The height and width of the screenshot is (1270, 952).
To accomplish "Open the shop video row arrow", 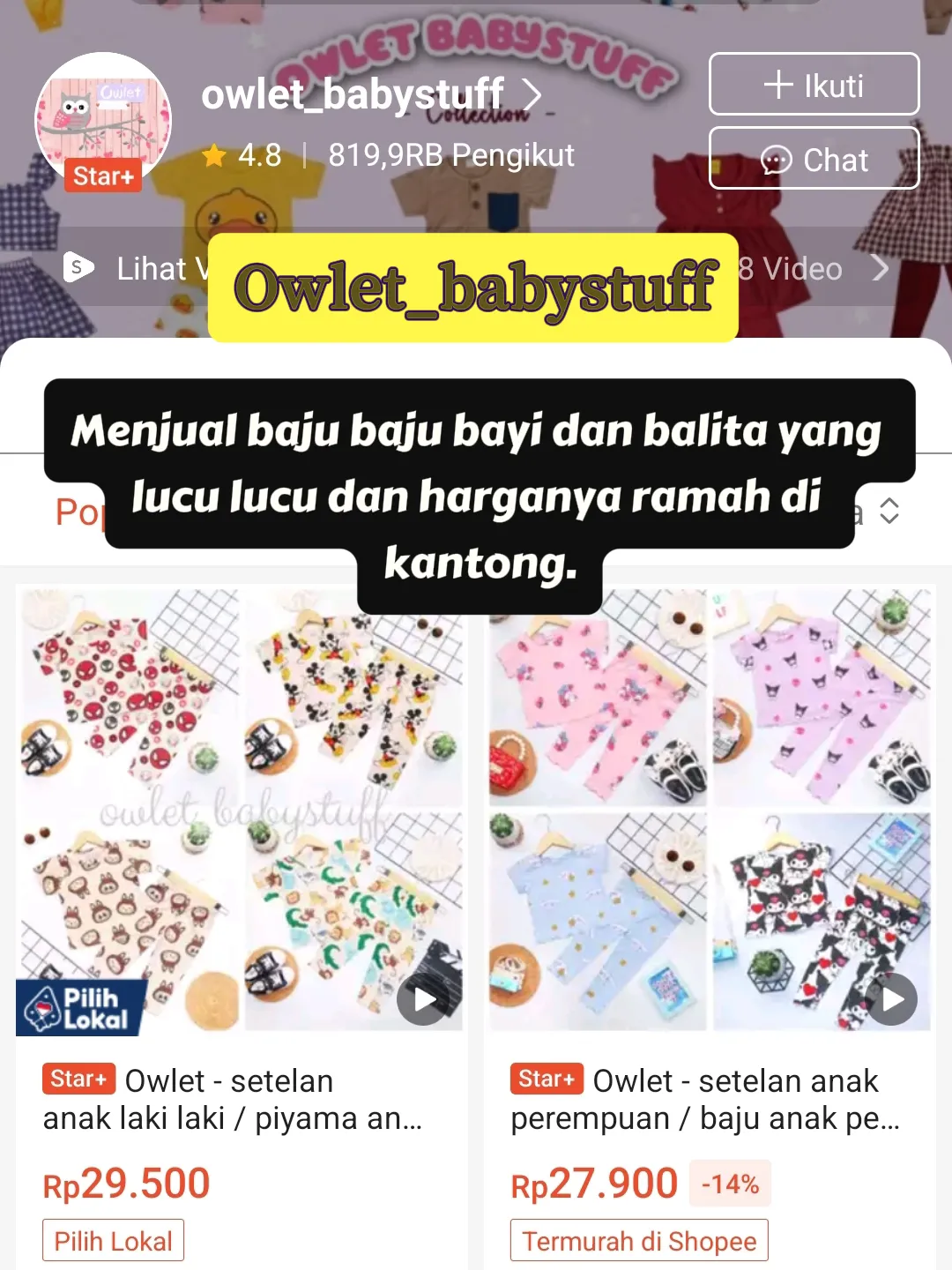I will coord(879,268).
